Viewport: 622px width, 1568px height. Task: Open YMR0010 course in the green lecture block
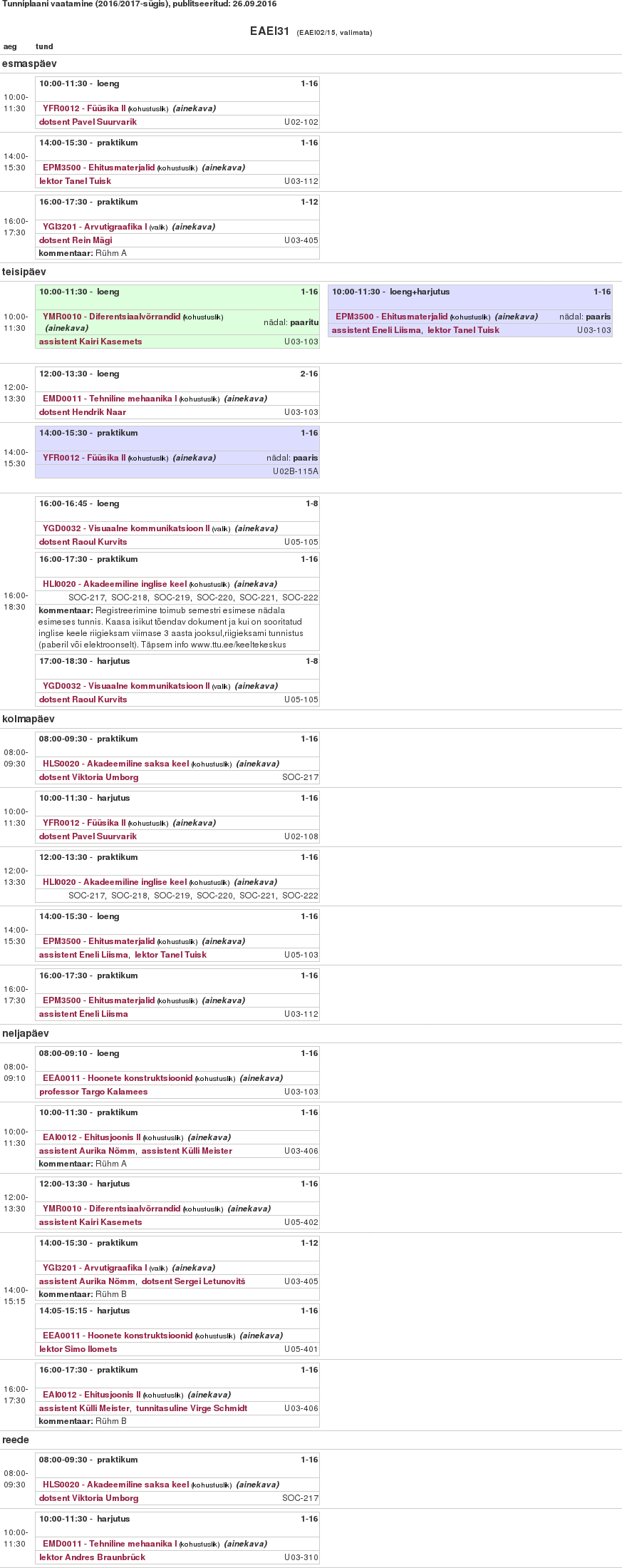click(x=111, y=317)
